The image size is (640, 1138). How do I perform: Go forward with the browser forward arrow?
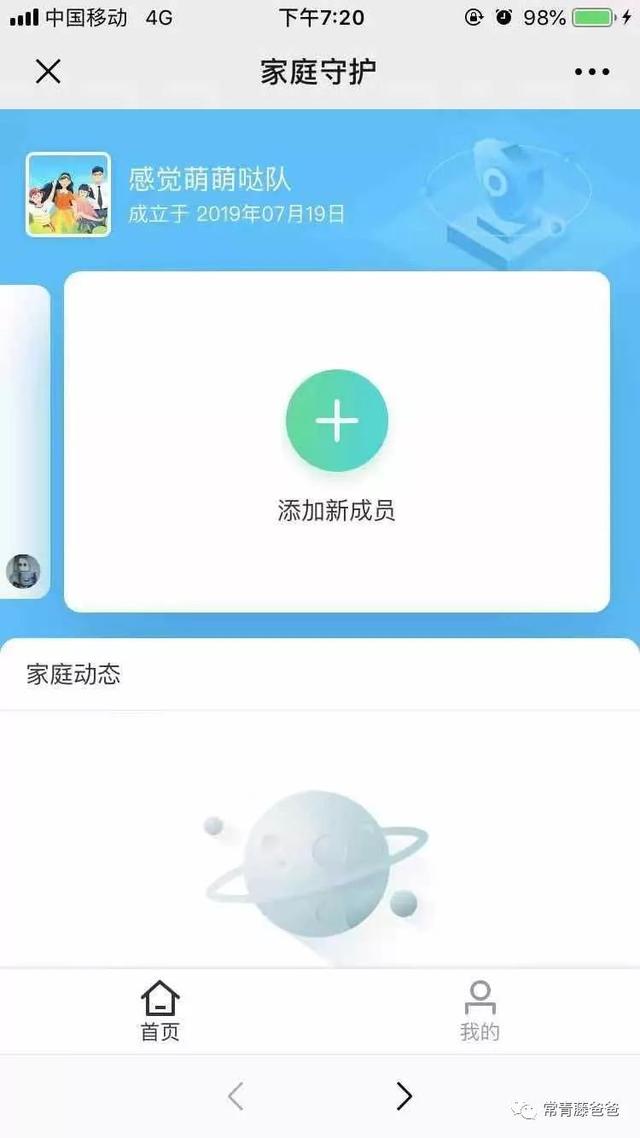404,1096
